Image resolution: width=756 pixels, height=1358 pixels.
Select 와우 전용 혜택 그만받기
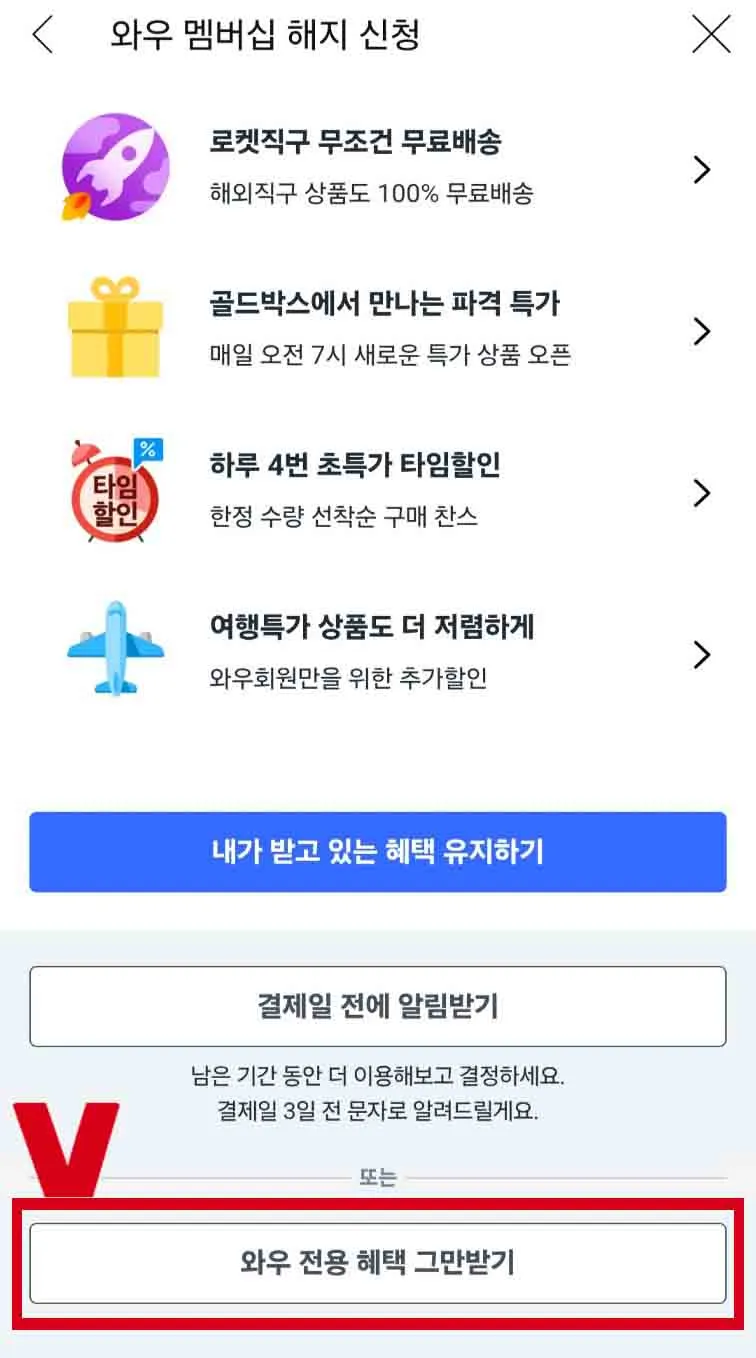tap(378, 1262)
